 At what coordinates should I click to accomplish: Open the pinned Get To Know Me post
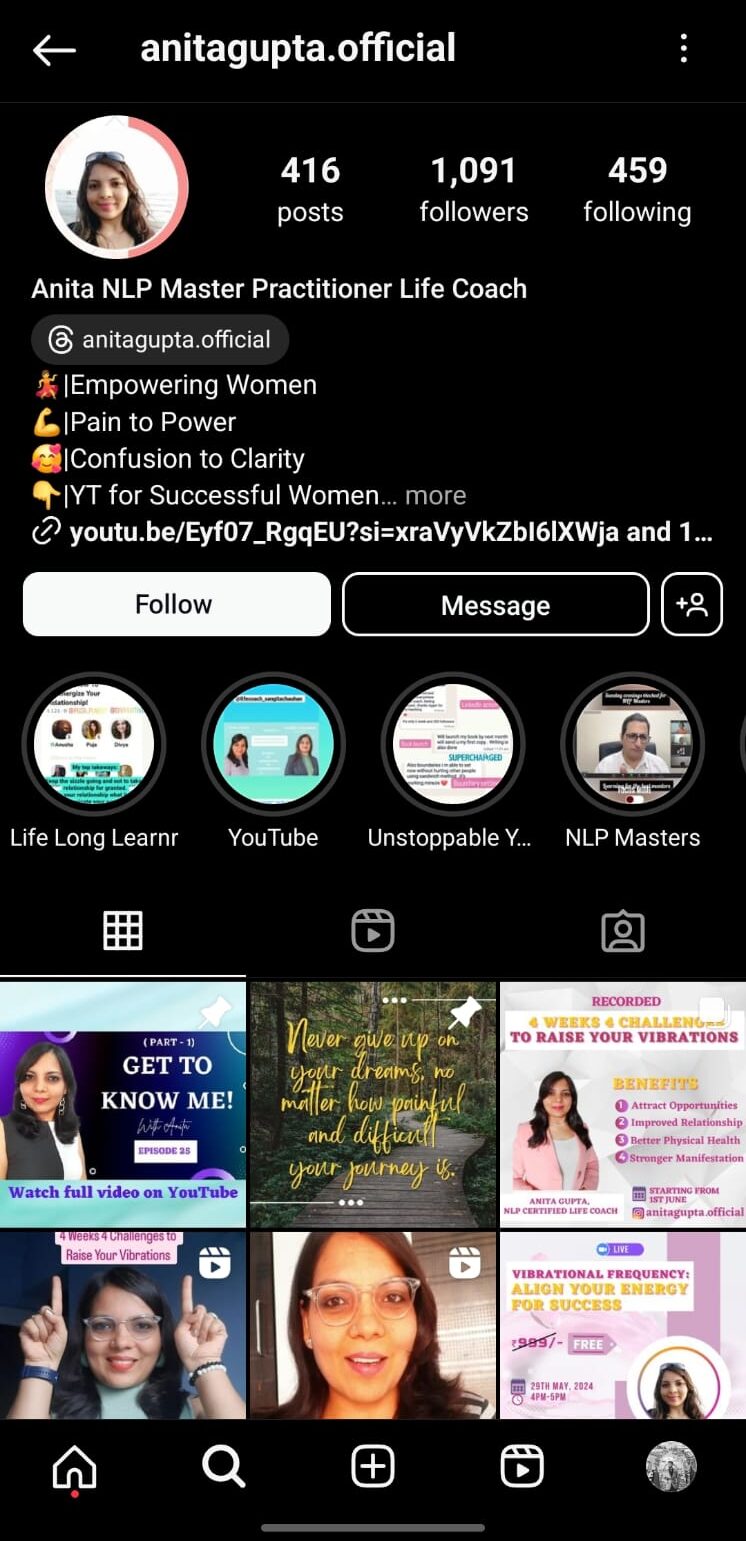tap(122, 1104)
